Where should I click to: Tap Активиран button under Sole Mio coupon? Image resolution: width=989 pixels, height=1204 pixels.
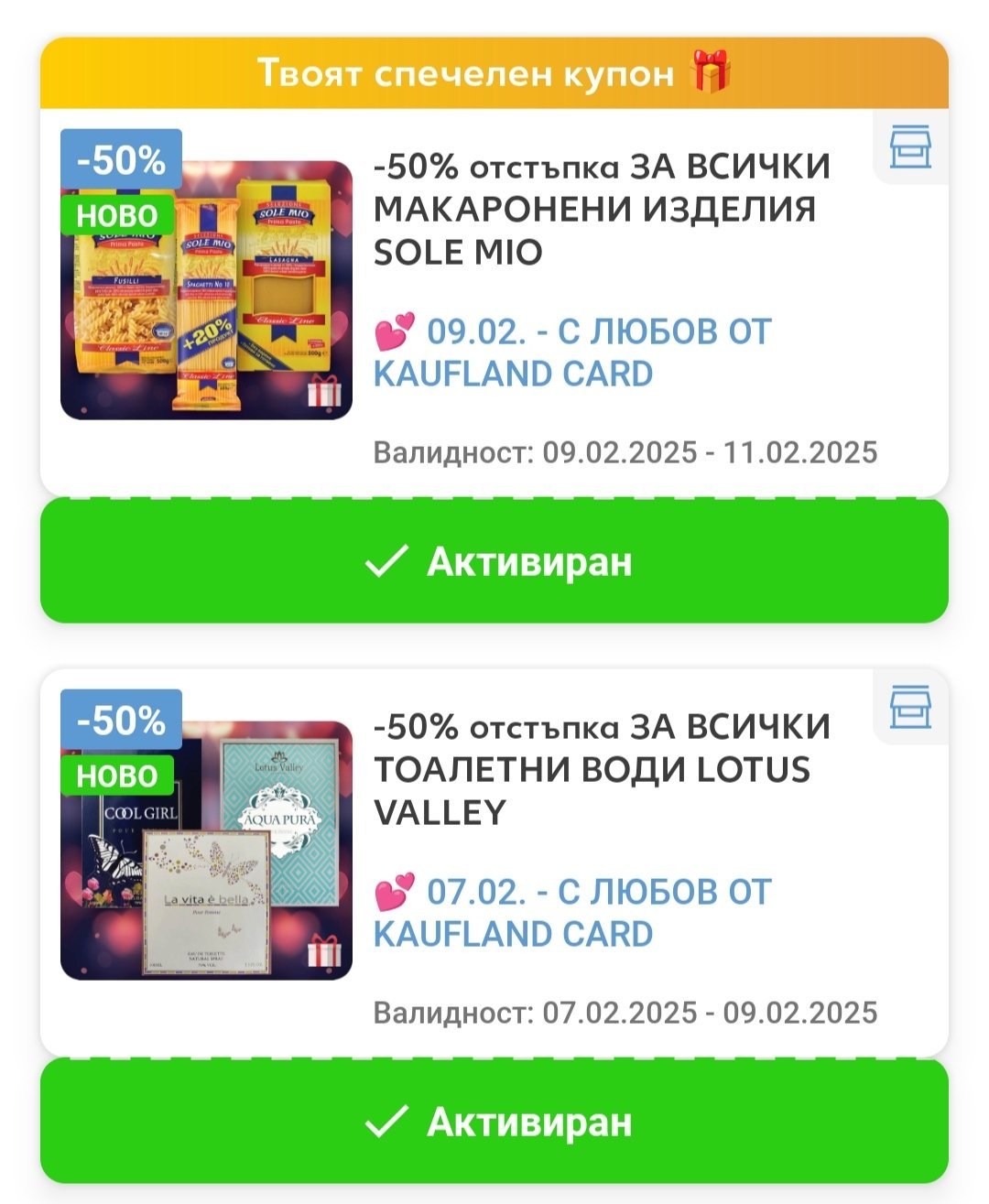click(494, 561)
